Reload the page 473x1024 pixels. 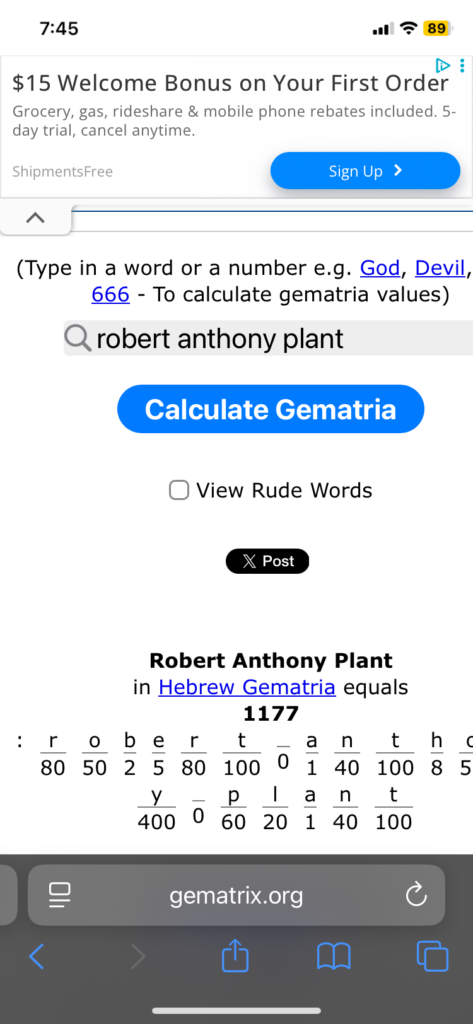pos(416,895)
